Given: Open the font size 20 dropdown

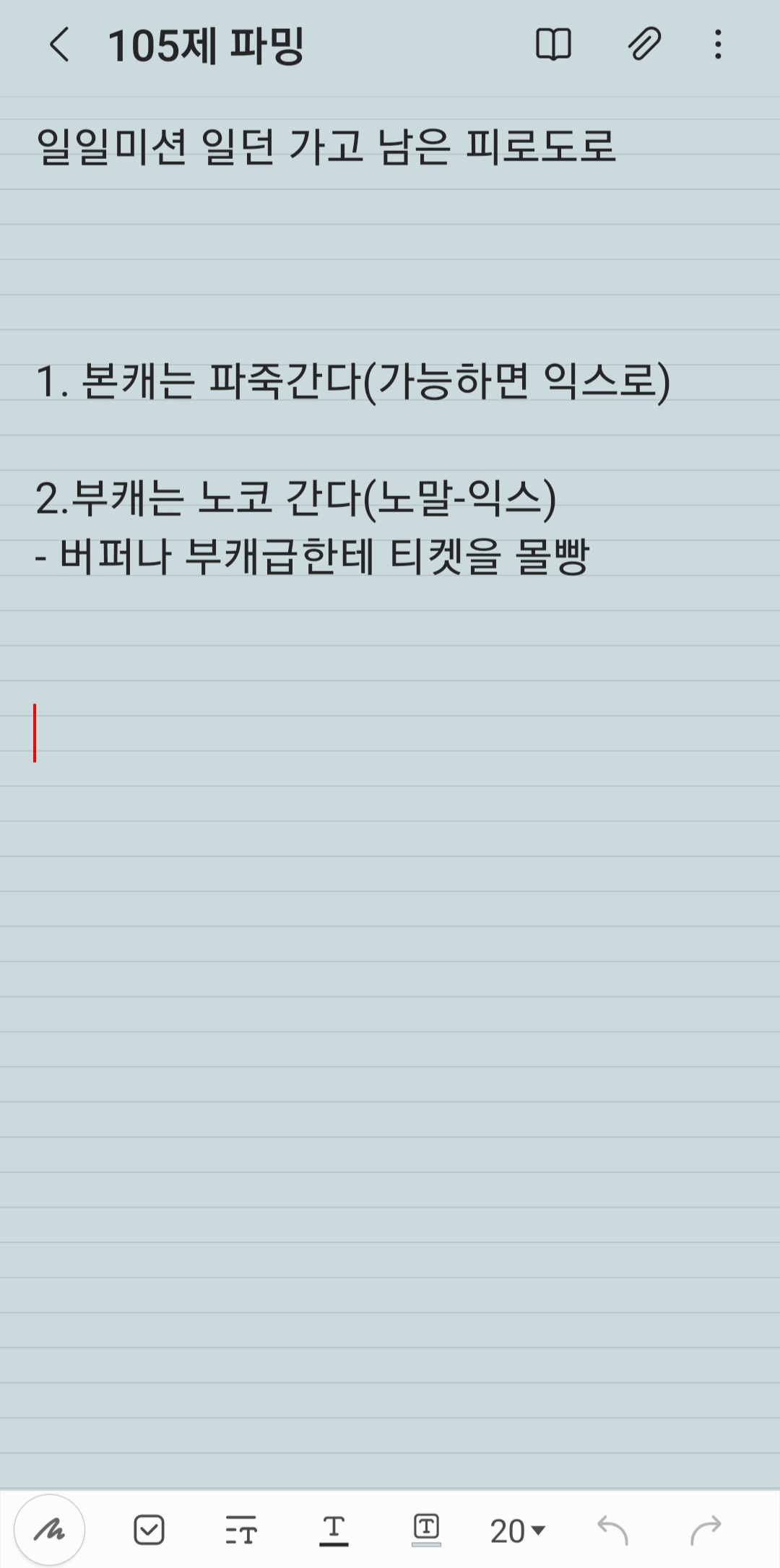Looking at the screenshot, I should tap(518, 1530).
